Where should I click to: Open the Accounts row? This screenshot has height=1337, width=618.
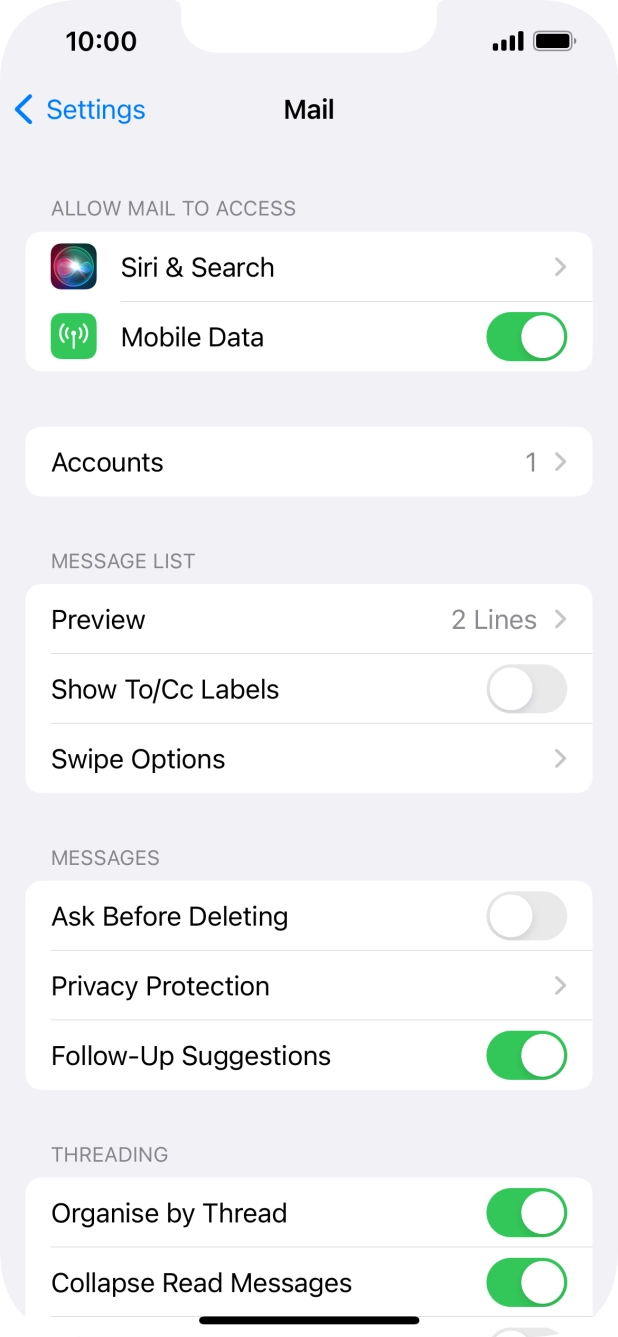tap(309, 462)
